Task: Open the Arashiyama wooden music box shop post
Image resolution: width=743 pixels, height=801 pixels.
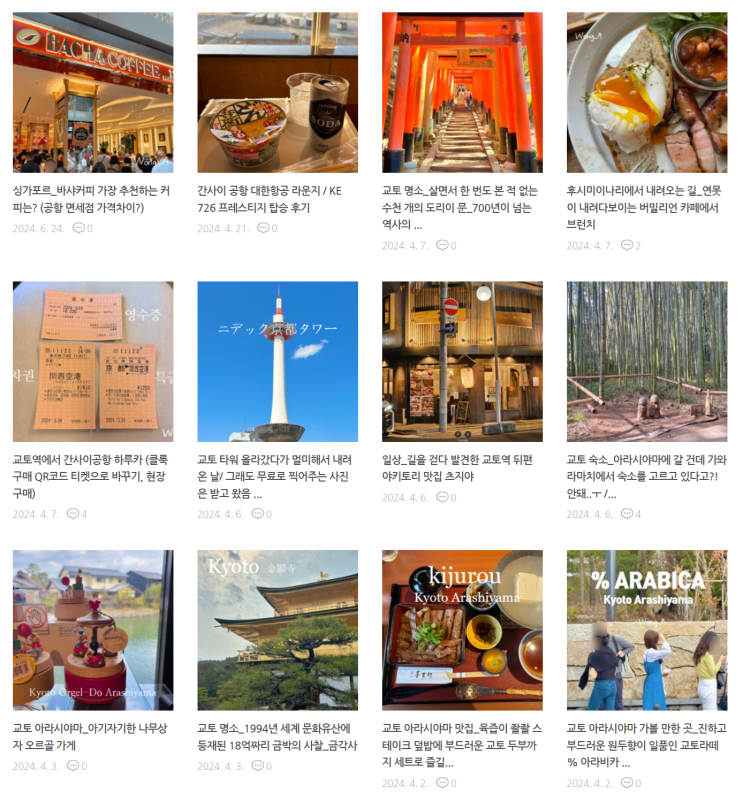Action: click(92, 630)
